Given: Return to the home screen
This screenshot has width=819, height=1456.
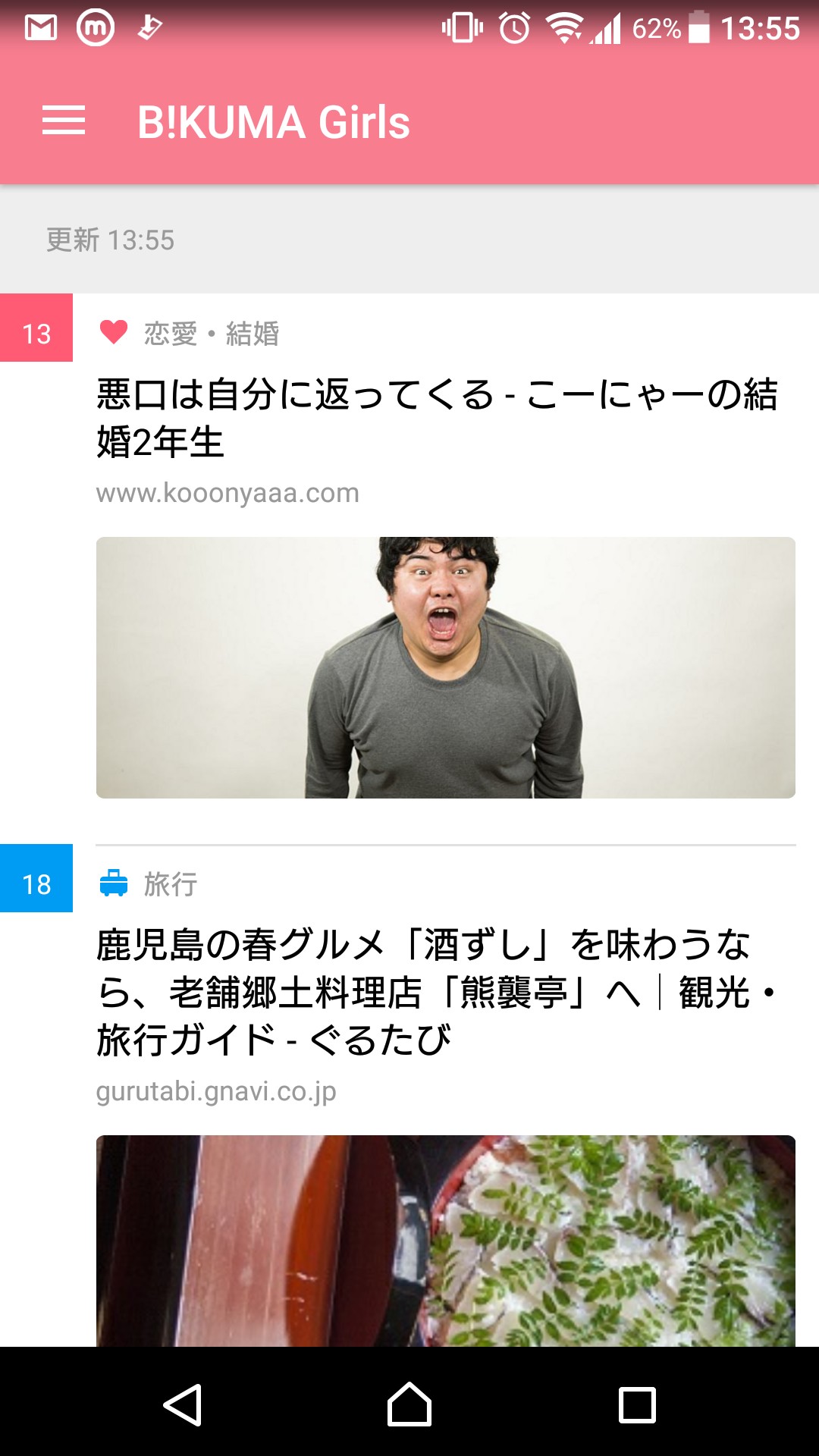Looking at the screenshot, I should pos(409,1405).
